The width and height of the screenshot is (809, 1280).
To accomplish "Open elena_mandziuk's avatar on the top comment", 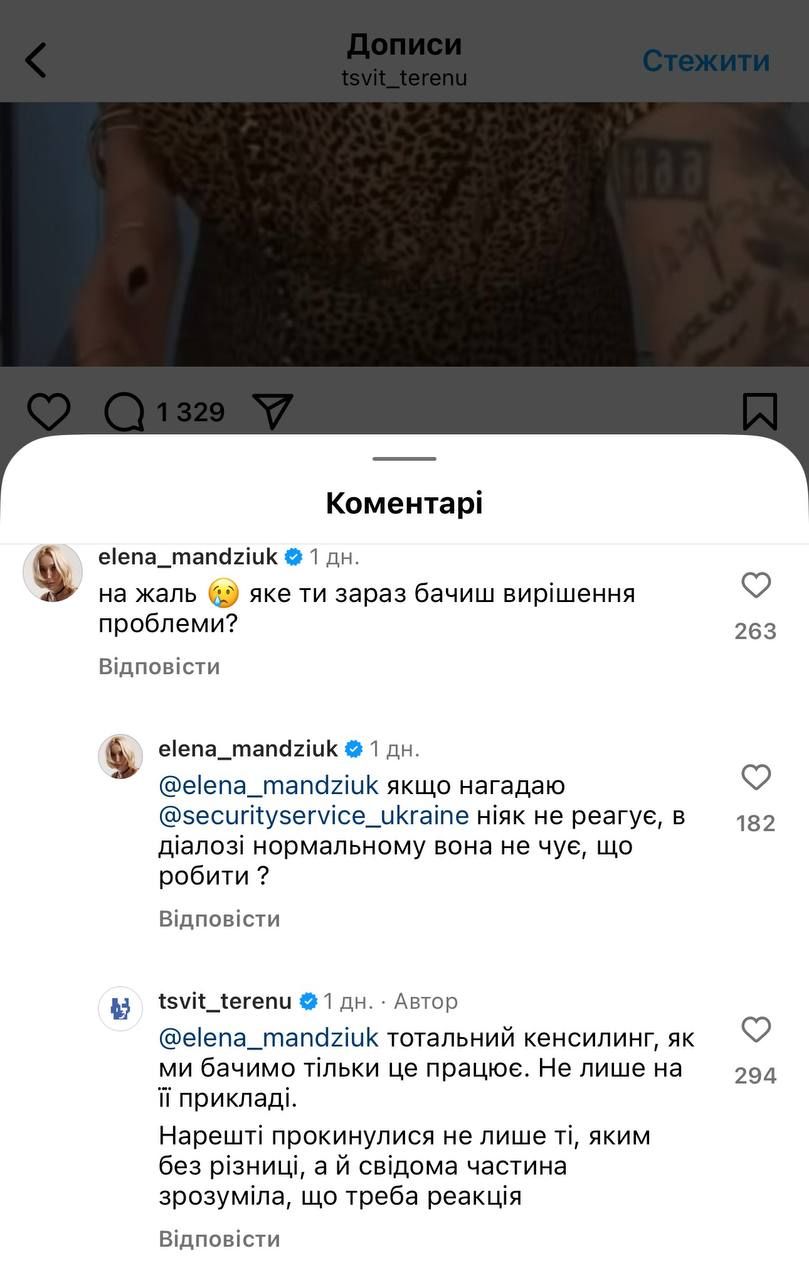I will point(52,572).
